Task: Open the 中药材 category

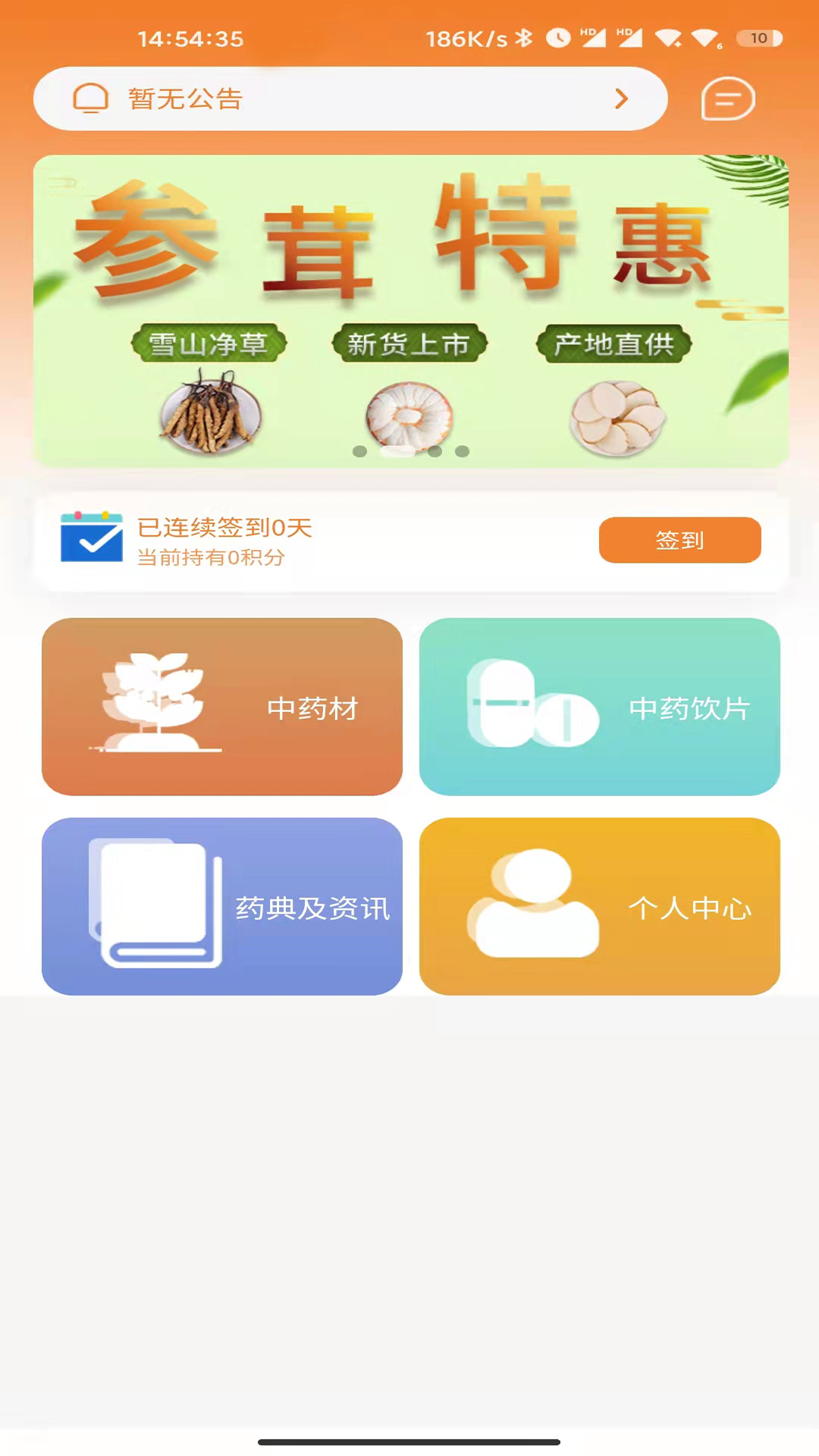Action: 222,707
